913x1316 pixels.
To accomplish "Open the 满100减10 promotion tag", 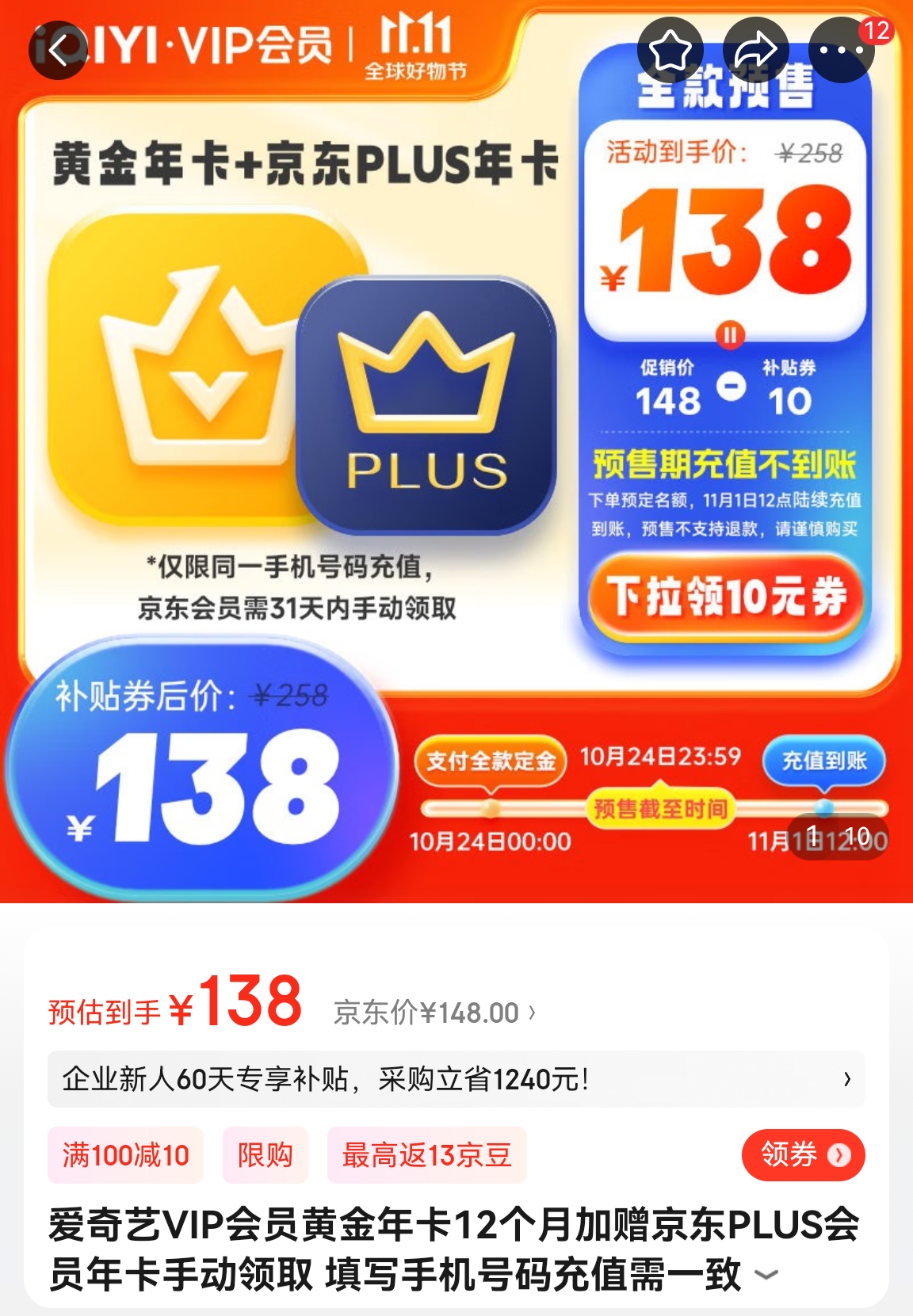I will point(125,1155).
